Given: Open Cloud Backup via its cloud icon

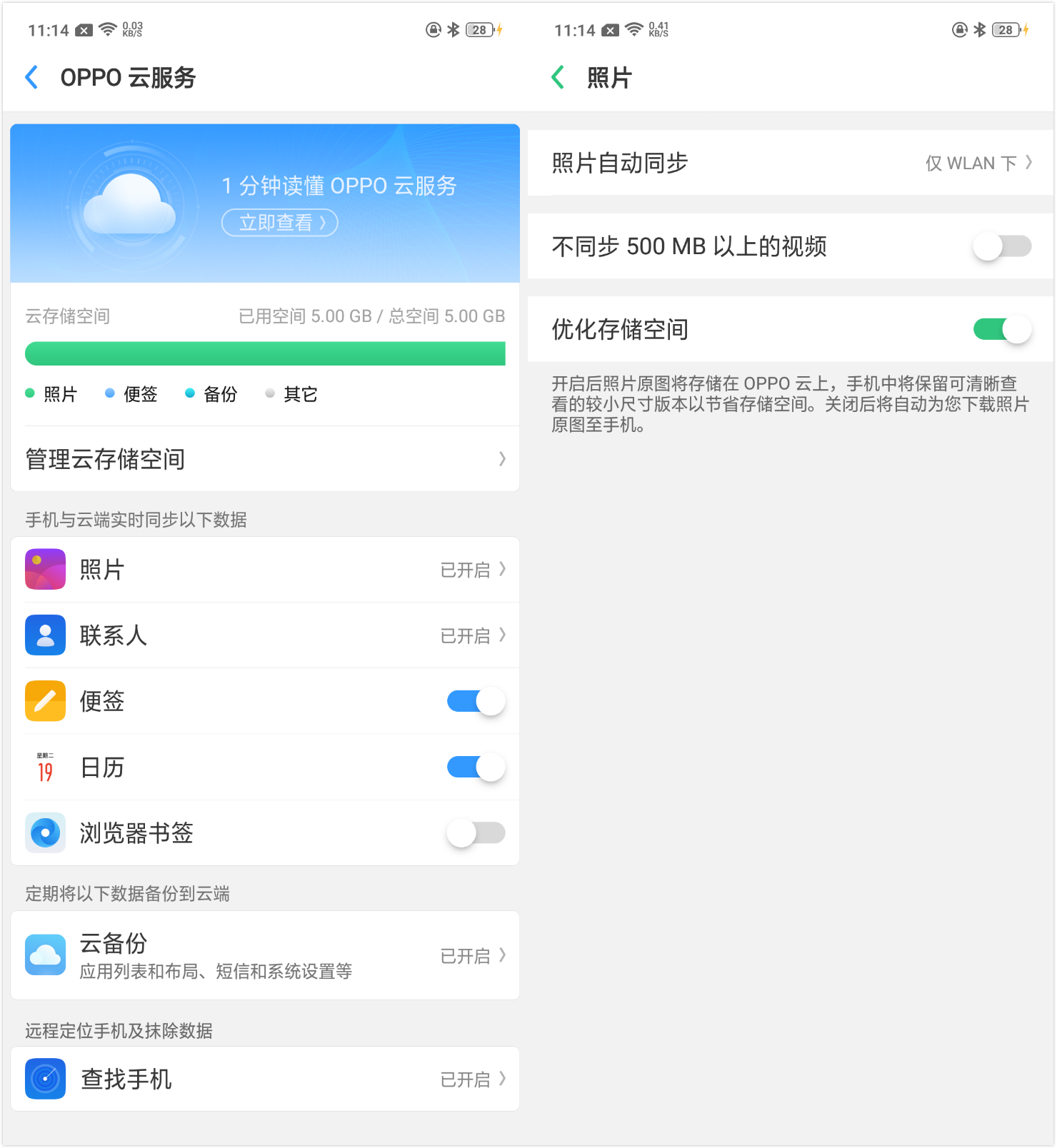Looking at the screenshot, I should tap(45, 955).
